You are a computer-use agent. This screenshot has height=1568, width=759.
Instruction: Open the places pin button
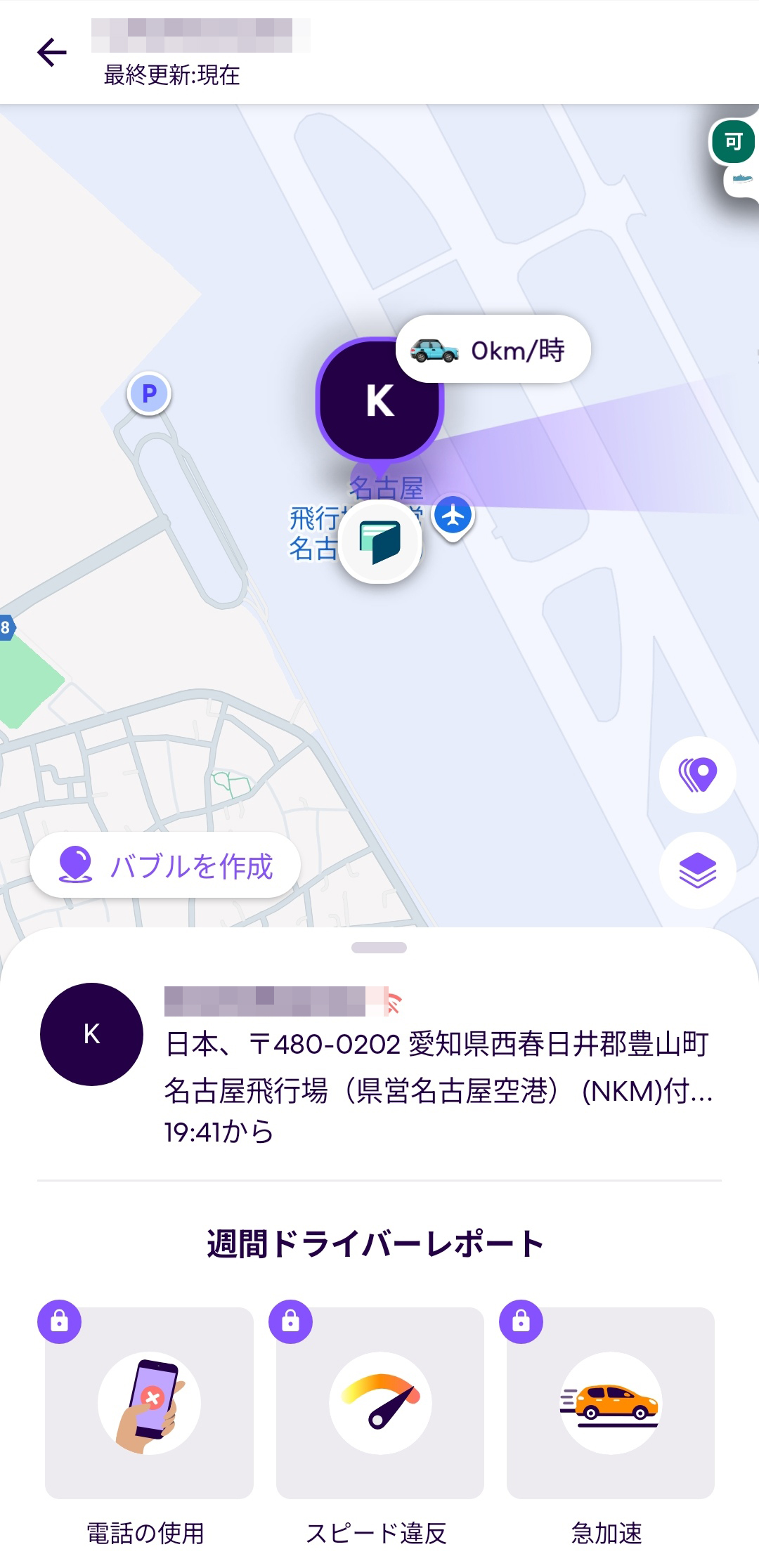697,775
